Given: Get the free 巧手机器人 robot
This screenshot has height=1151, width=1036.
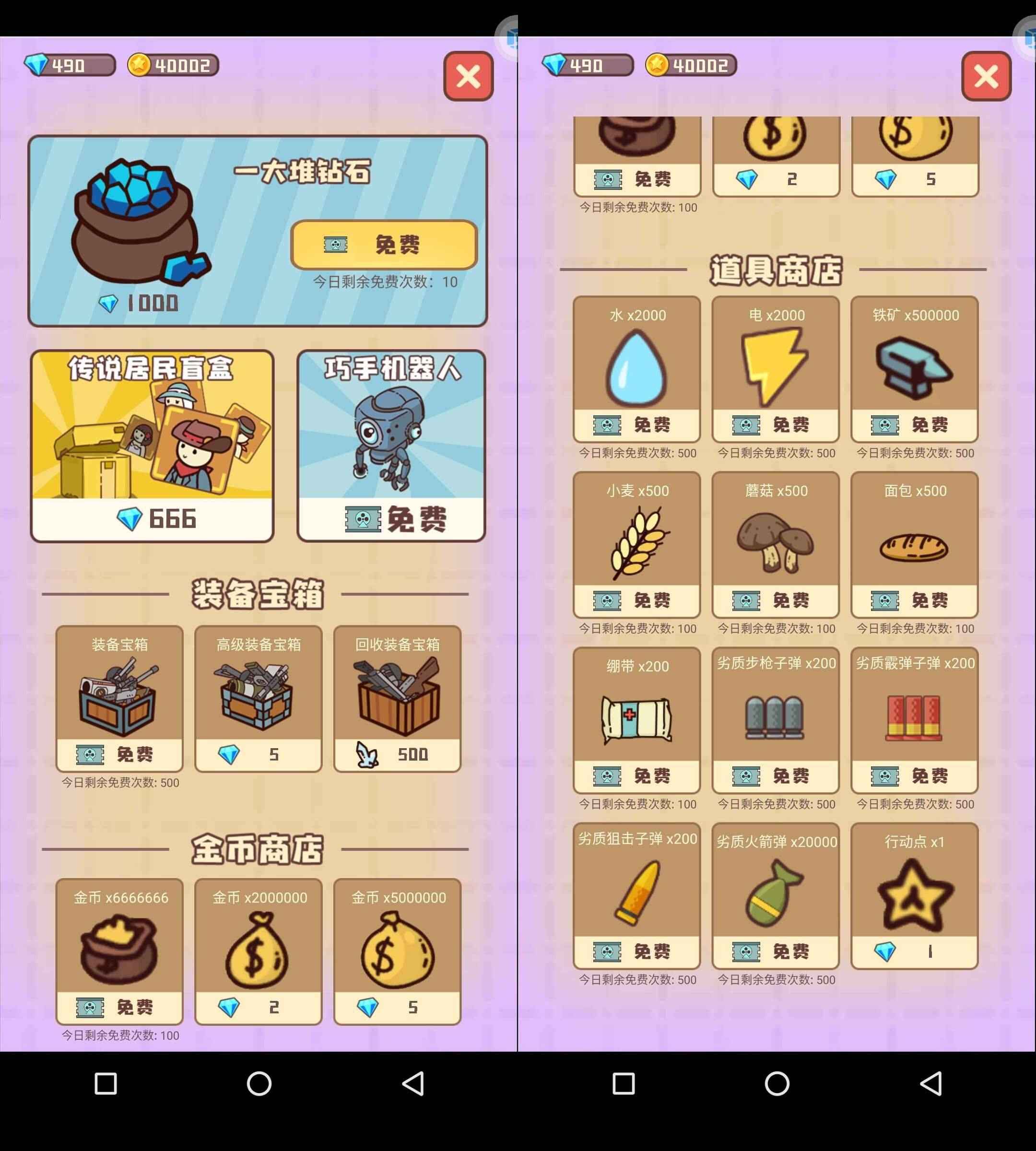Looking at the screenshot, I should coord(391,518).
